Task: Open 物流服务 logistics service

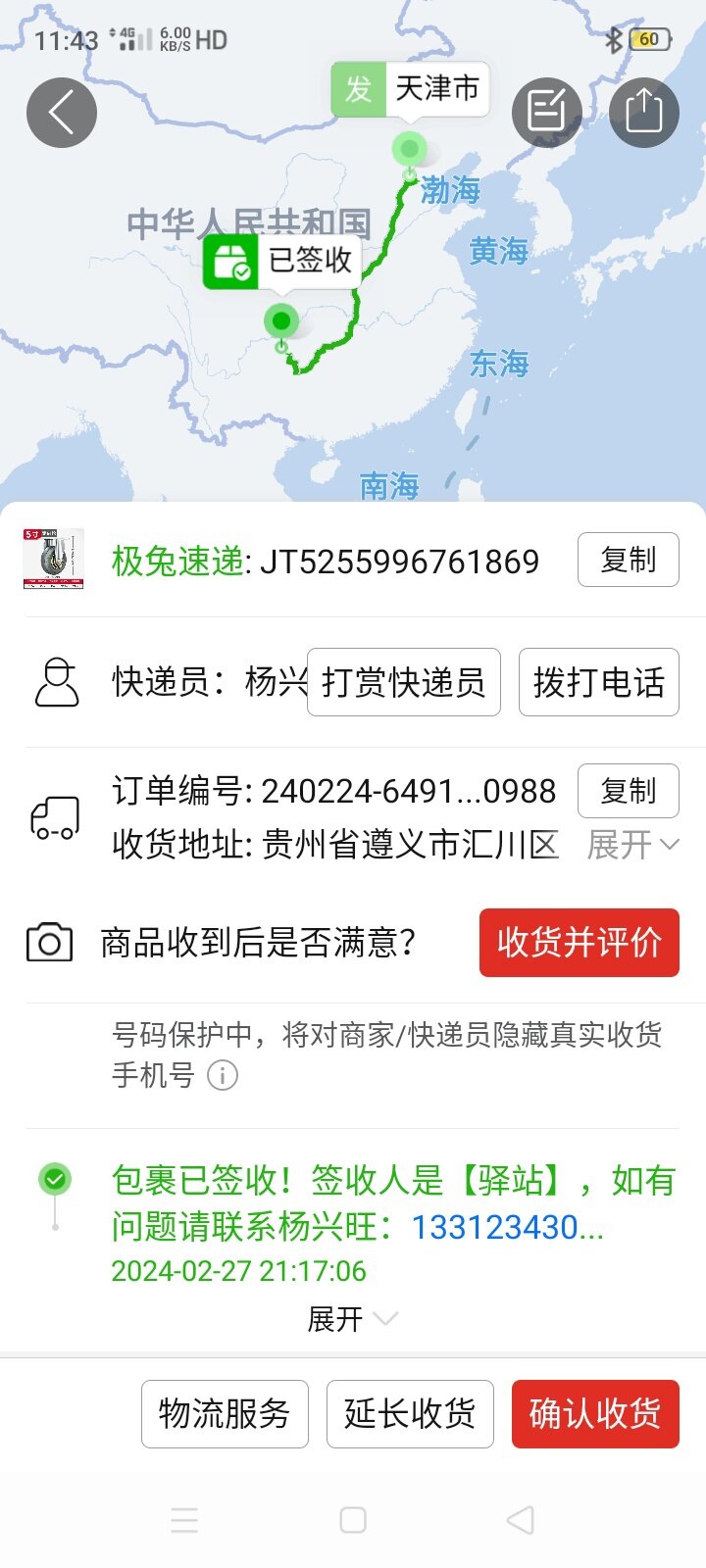Action: click(225, 1414)
